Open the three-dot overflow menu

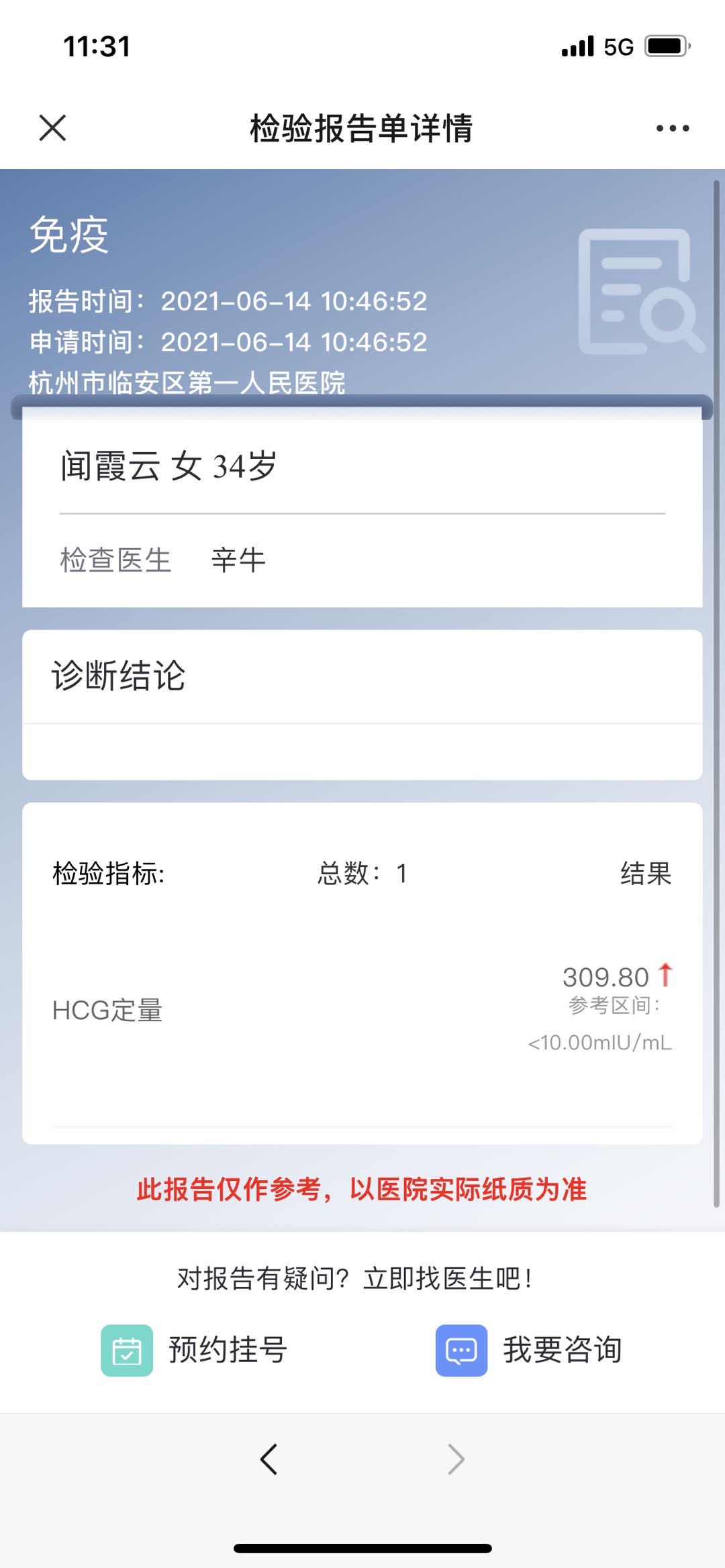672,128
